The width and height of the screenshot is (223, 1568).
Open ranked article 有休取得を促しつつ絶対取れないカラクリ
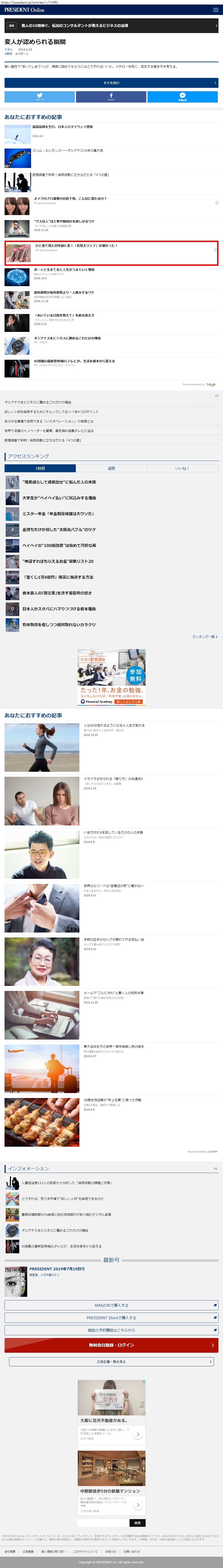[59, 625]
